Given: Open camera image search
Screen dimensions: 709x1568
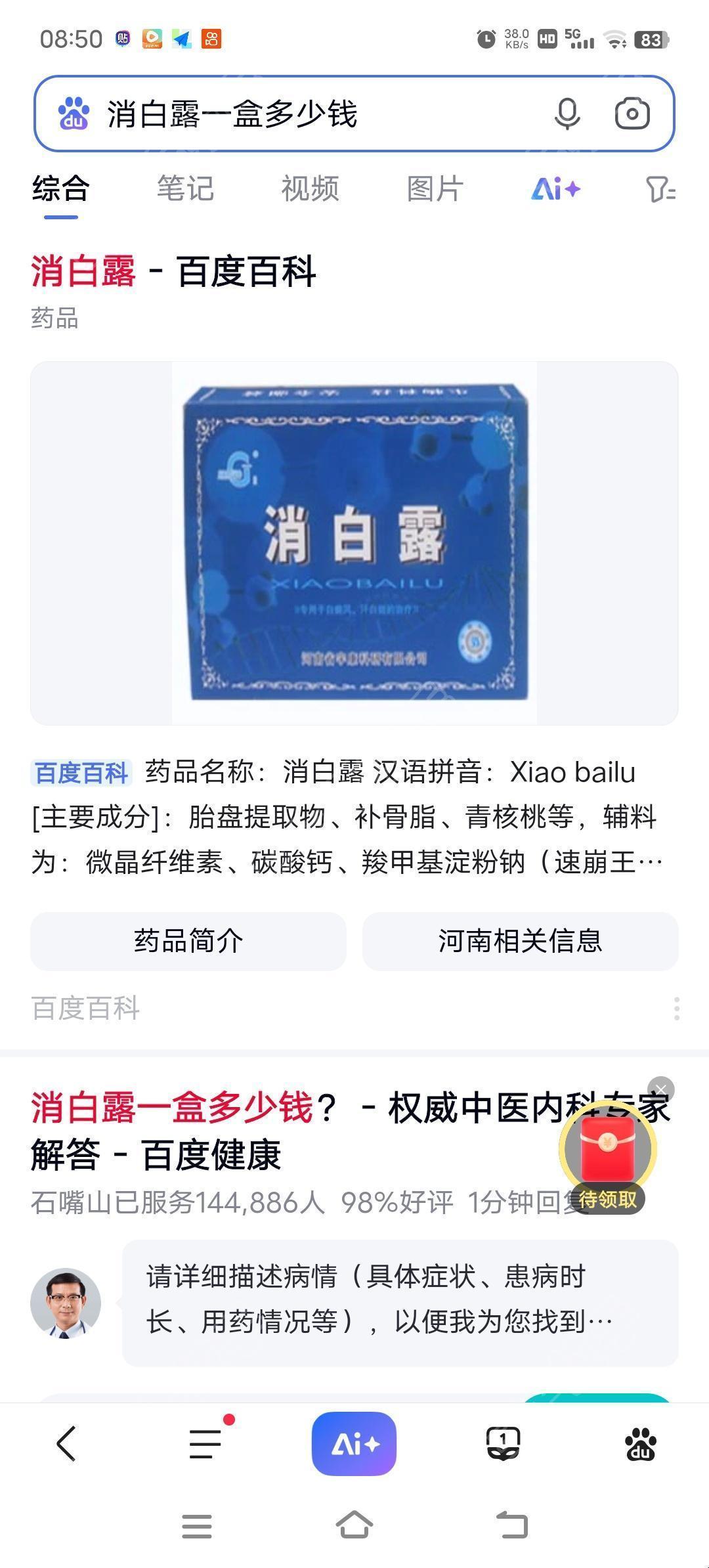Looking at the screenshot, I should [x=632, y=114].
